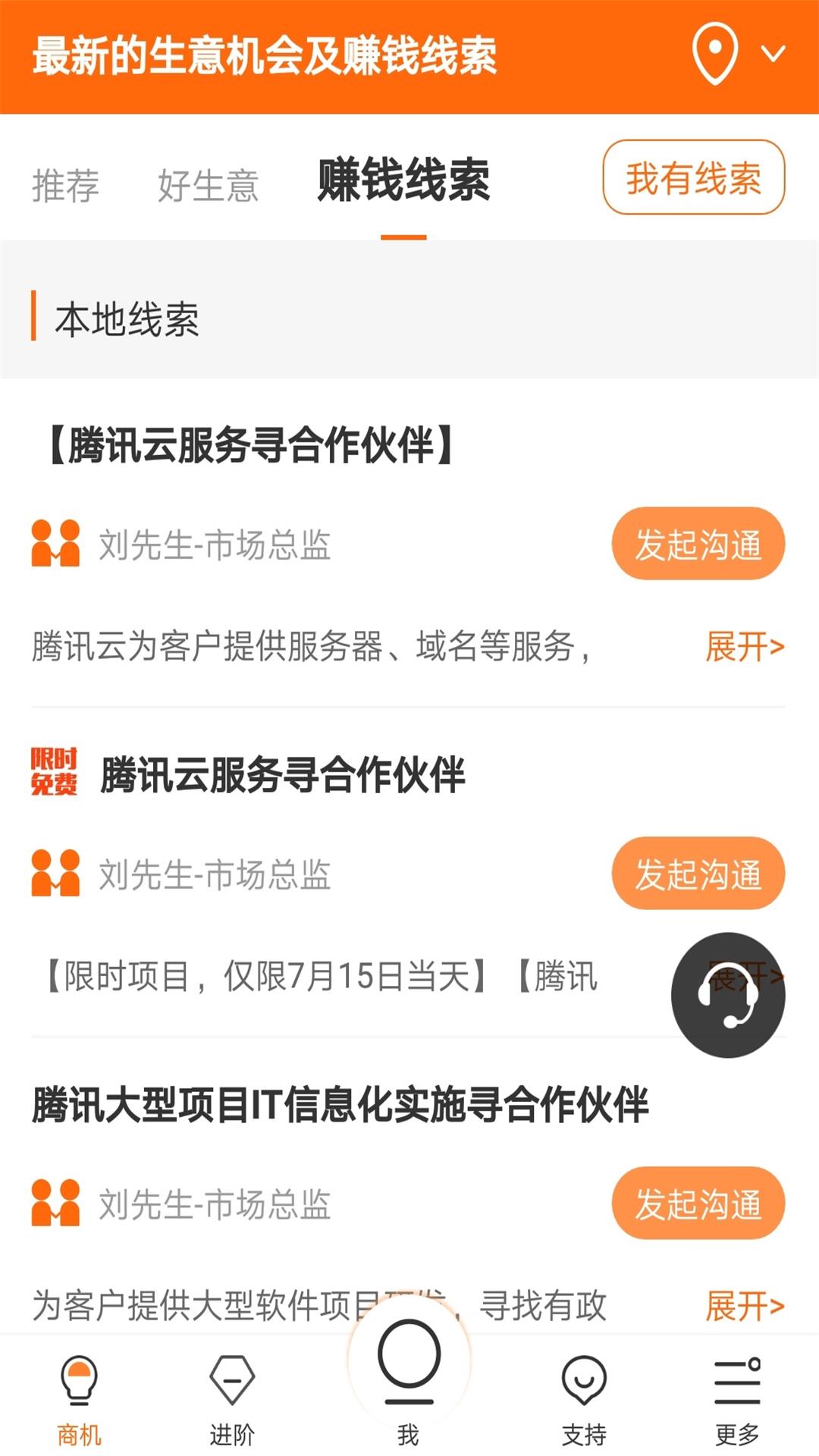
Task: Tap the 我 profile icon at bottom center
Action: click(409, 1380)
